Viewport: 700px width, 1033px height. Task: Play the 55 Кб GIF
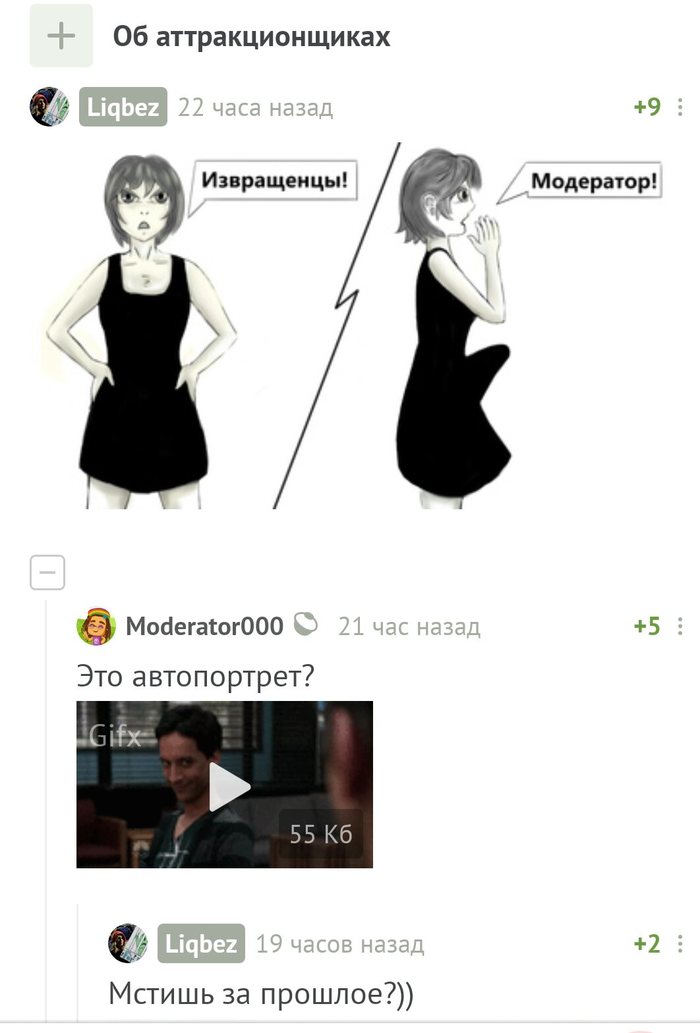point(229,785)
